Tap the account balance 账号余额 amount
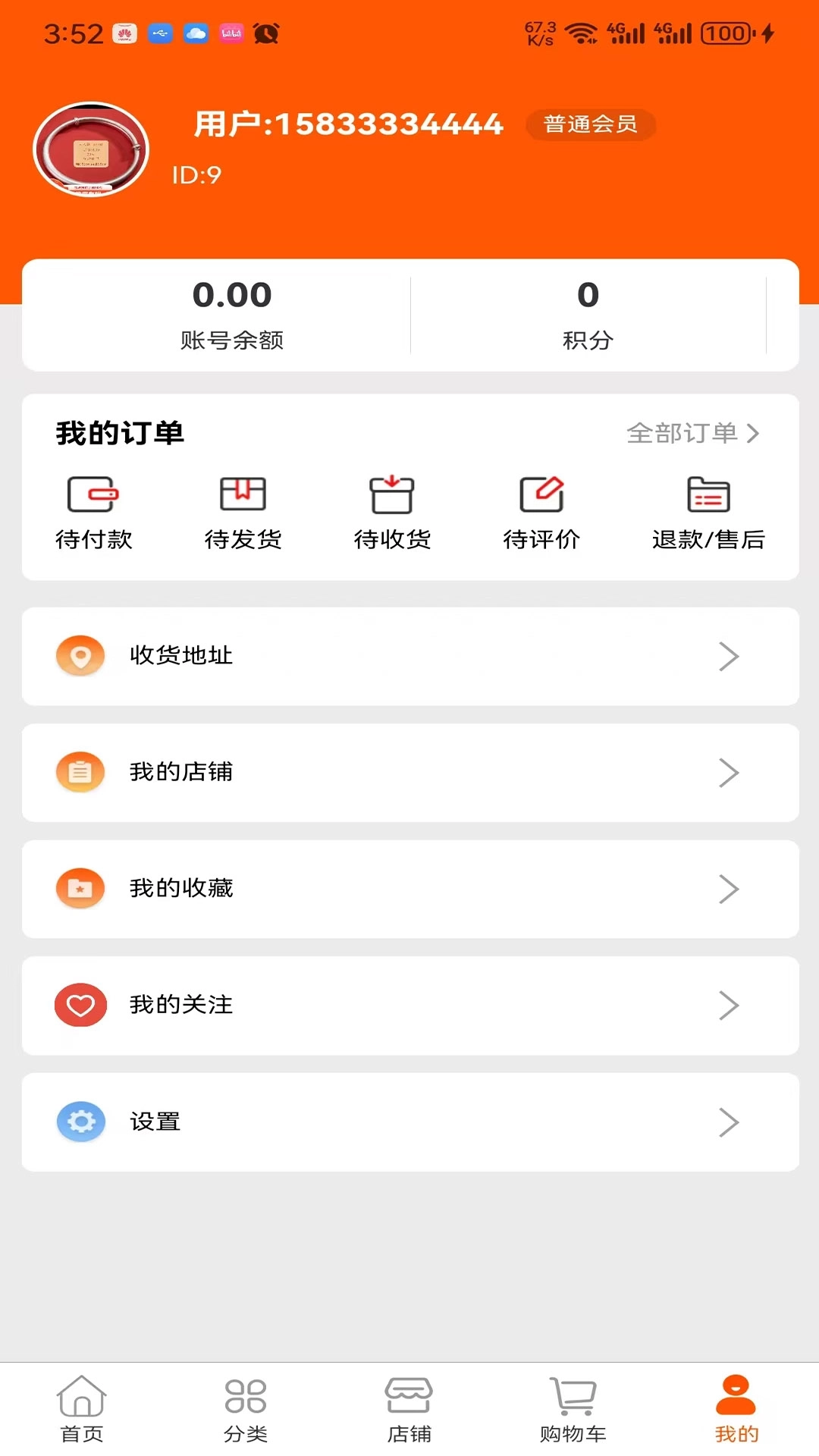 point(233,294)
